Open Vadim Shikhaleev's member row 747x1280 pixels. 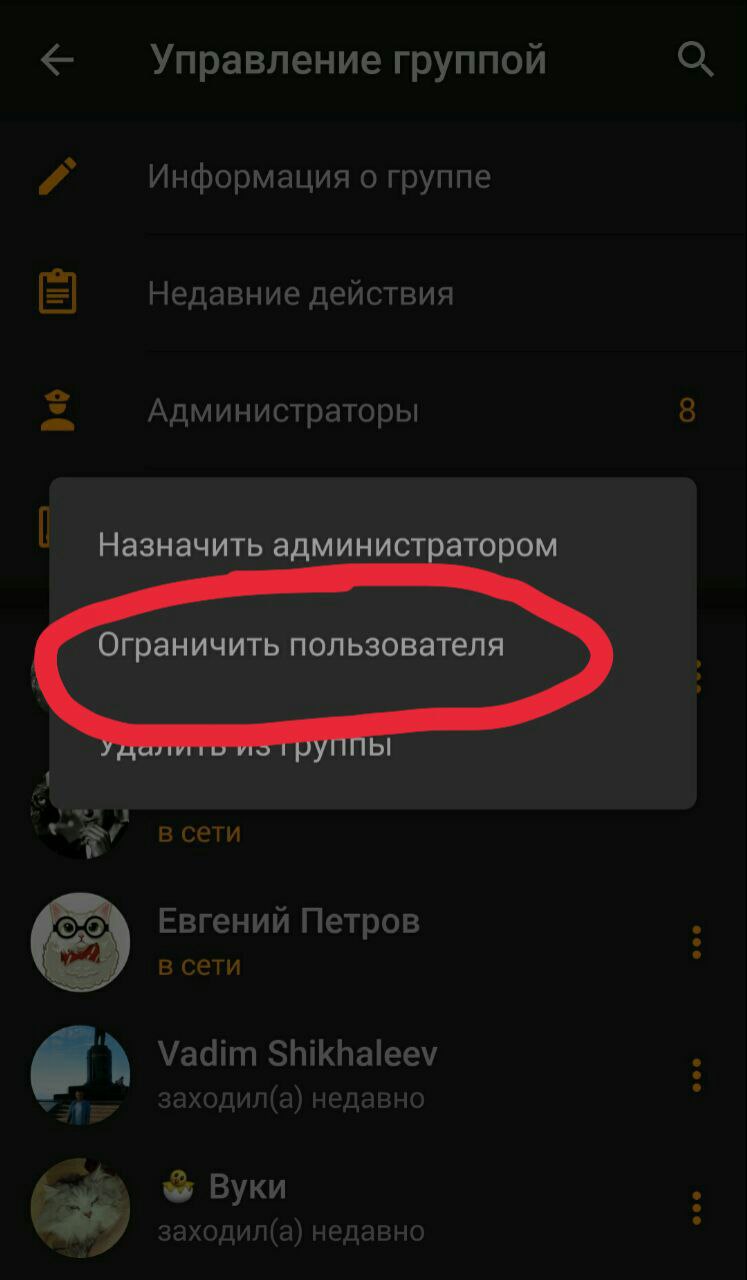click(297, 1073)
